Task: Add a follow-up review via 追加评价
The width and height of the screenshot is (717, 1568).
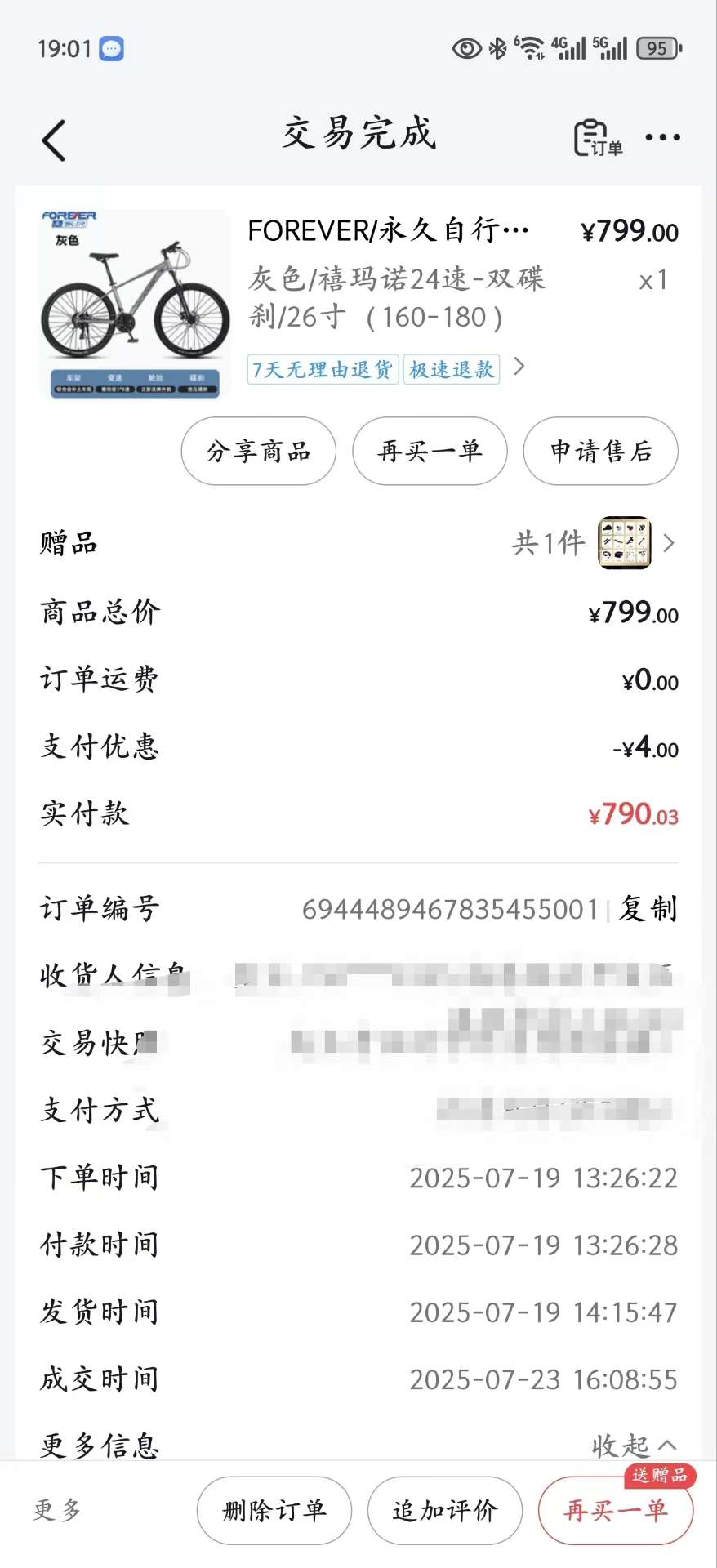Action: (445, 1511)
